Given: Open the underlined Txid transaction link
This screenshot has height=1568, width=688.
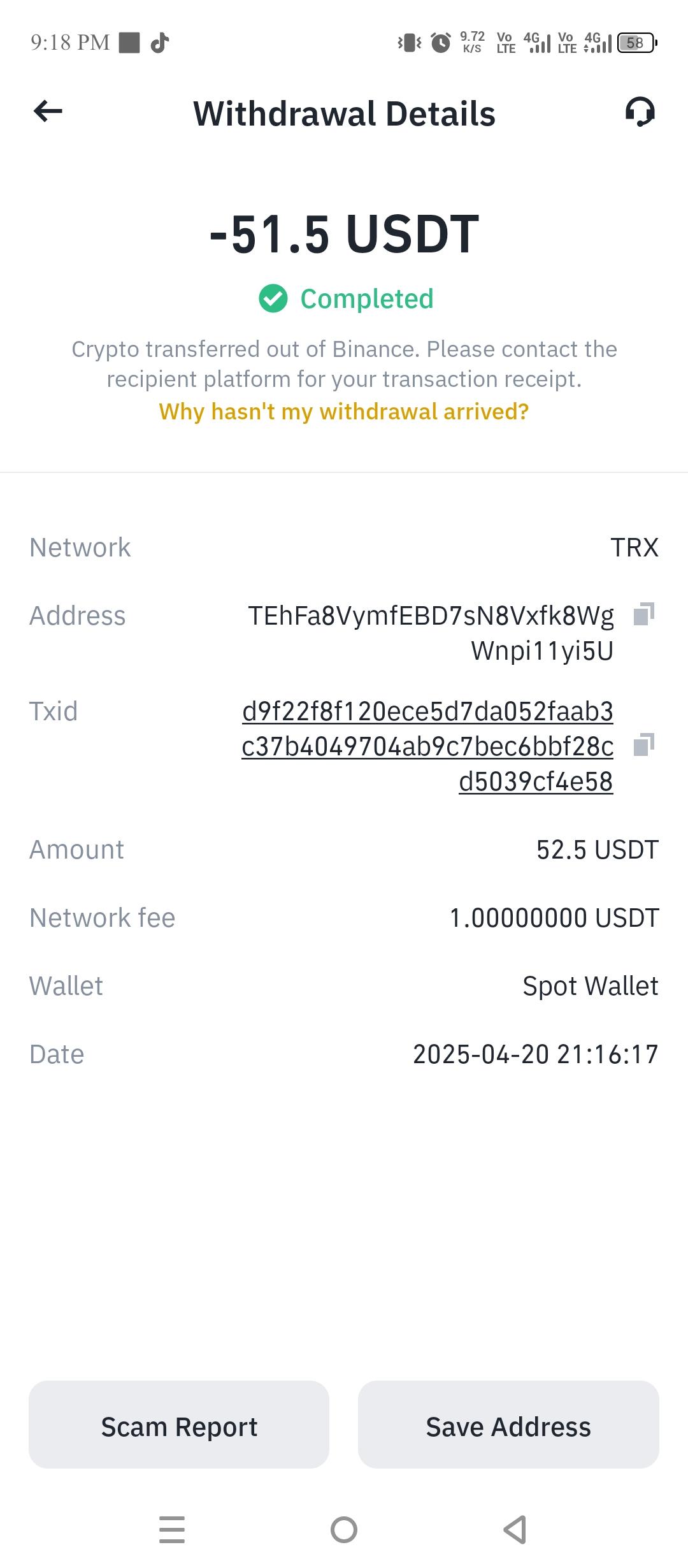Looking at the screenshot, I should pos(427,746).
